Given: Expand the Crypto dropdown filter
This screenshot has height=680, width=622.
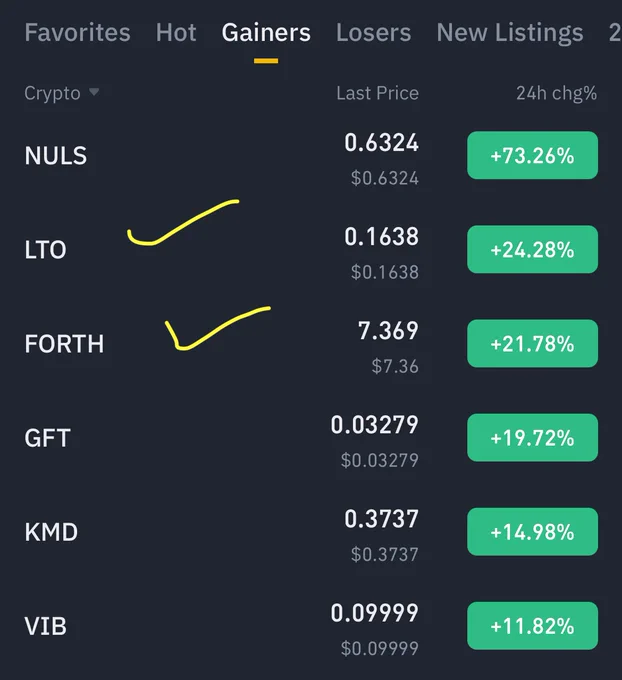Looking at the screenshot, I should [62, 93].
